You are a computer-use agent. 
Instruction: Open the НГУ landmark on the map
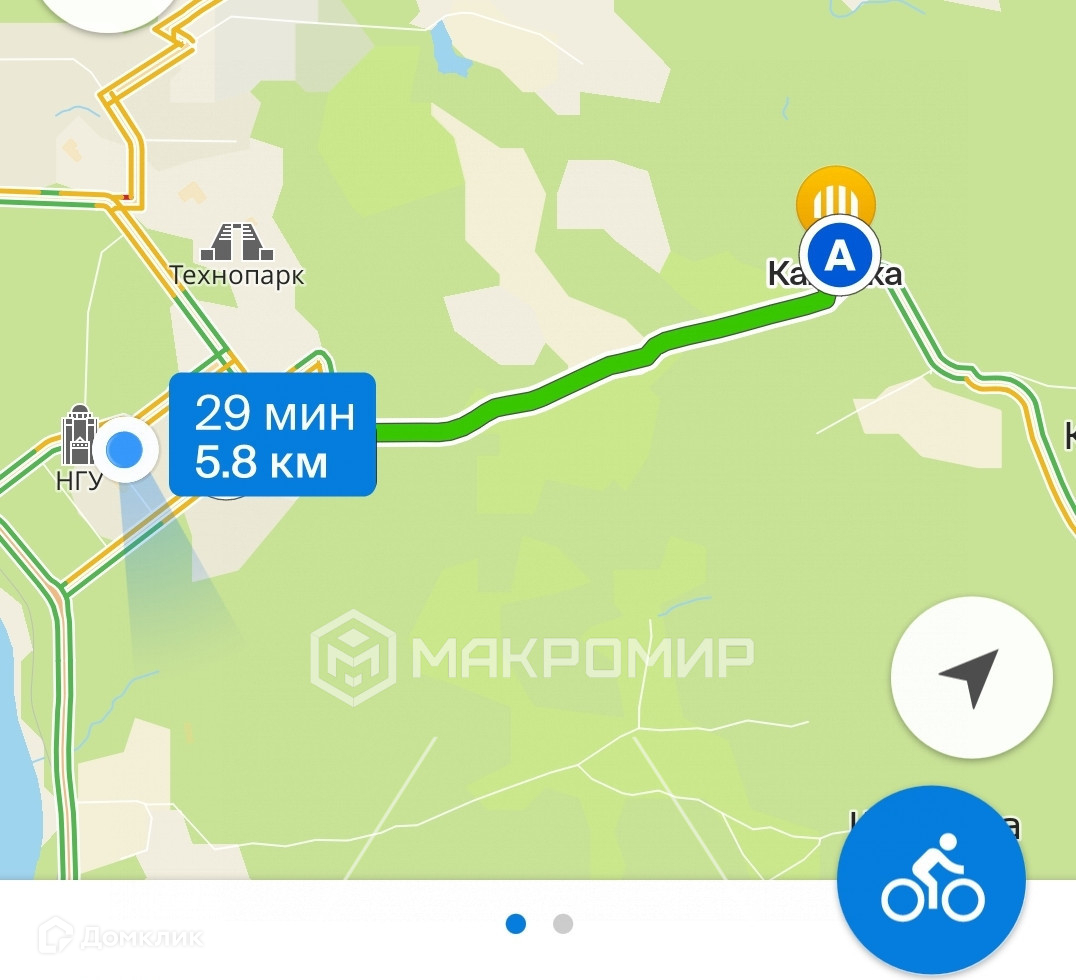[x=78, y=448]
